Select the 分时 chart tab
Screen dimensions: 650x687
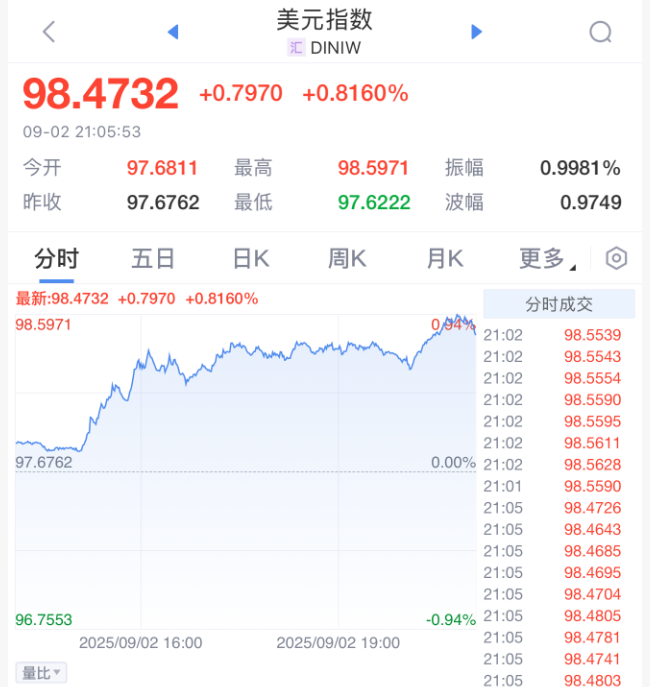pyautogui.click(x=56, y=259)
